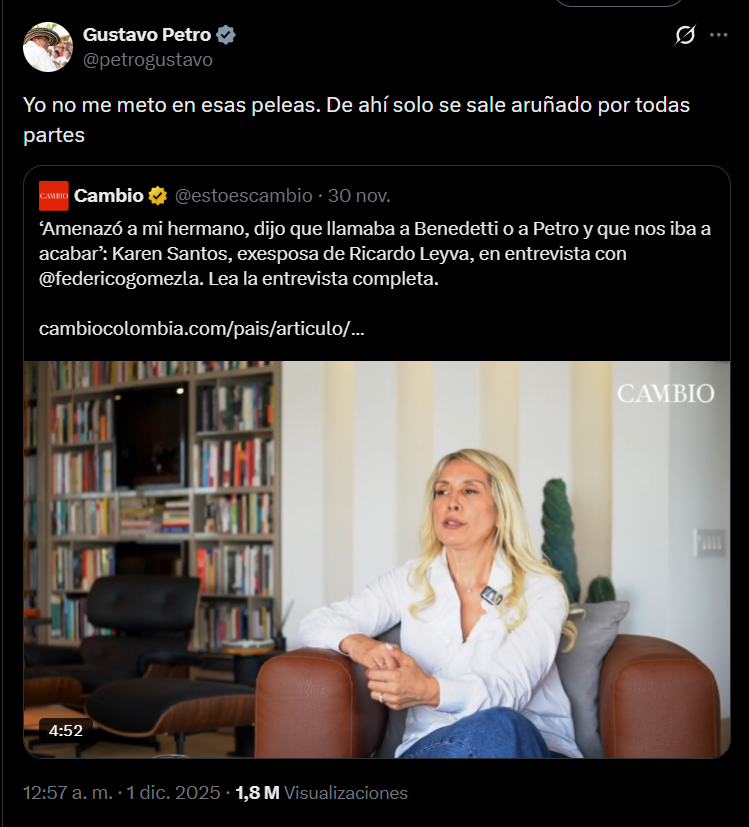Open the post's overflow menu
The width and height of the screenshot is (749, 827).
(x=718, y=35)
